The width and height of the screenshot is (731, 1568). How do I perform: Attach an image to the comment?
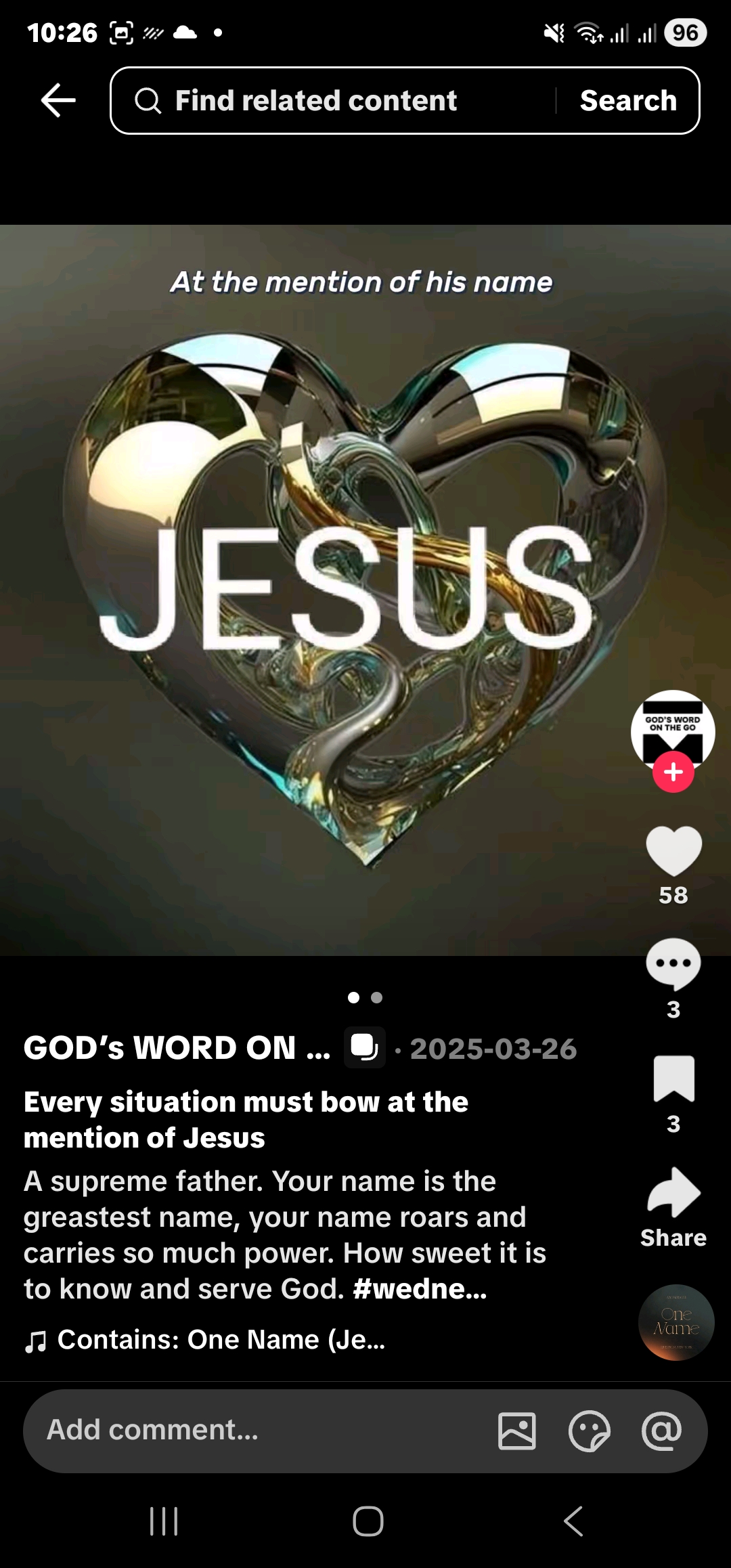pyautogui.click(x=517, y=1431)
